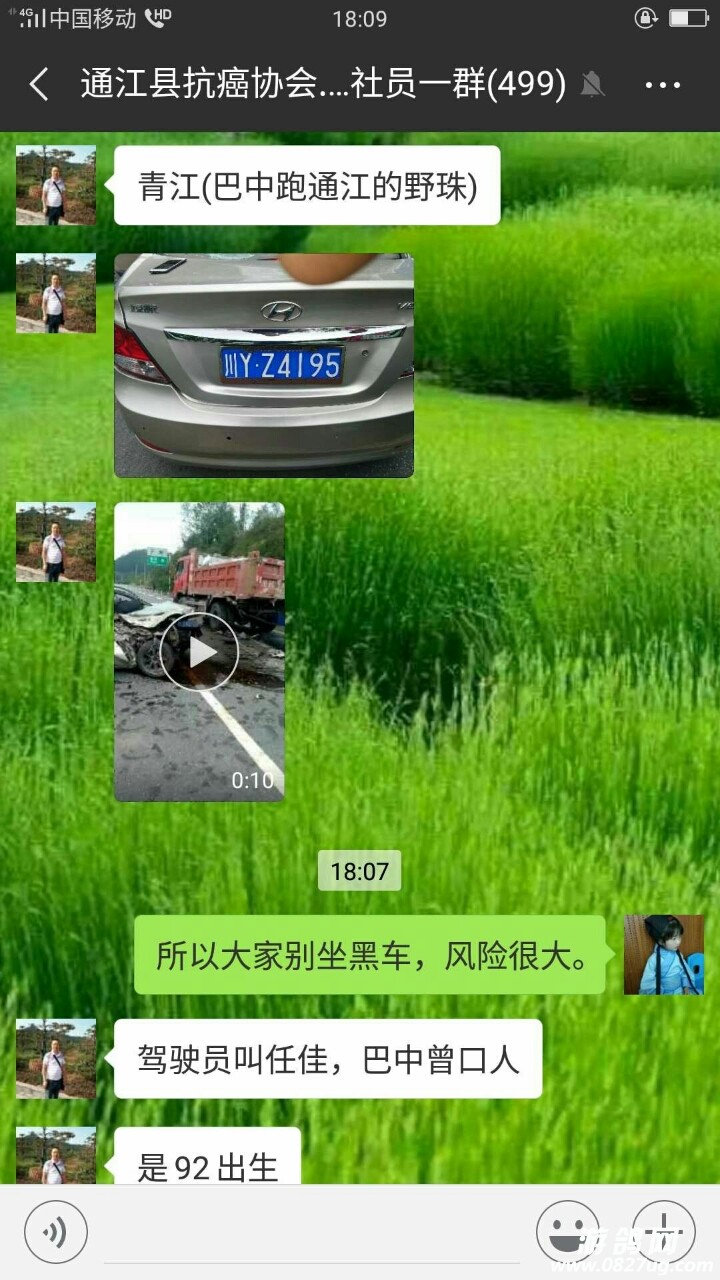Open the three-dot group chat menu
This screenshot has height=1280, width=720.
coord(662,85)
